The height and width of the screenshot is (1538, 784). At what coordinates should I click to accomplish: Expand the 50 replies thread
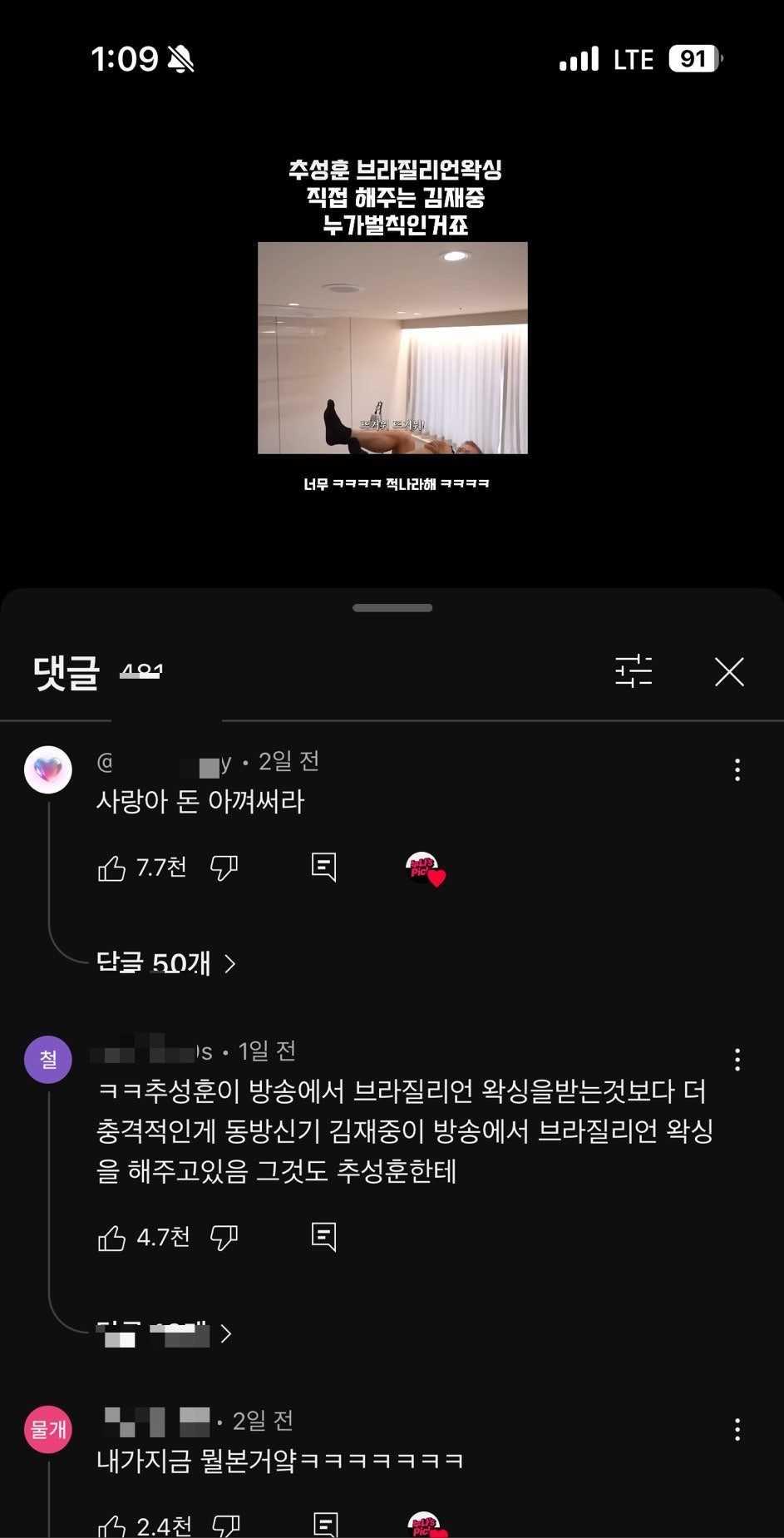(x=166, y=963)
